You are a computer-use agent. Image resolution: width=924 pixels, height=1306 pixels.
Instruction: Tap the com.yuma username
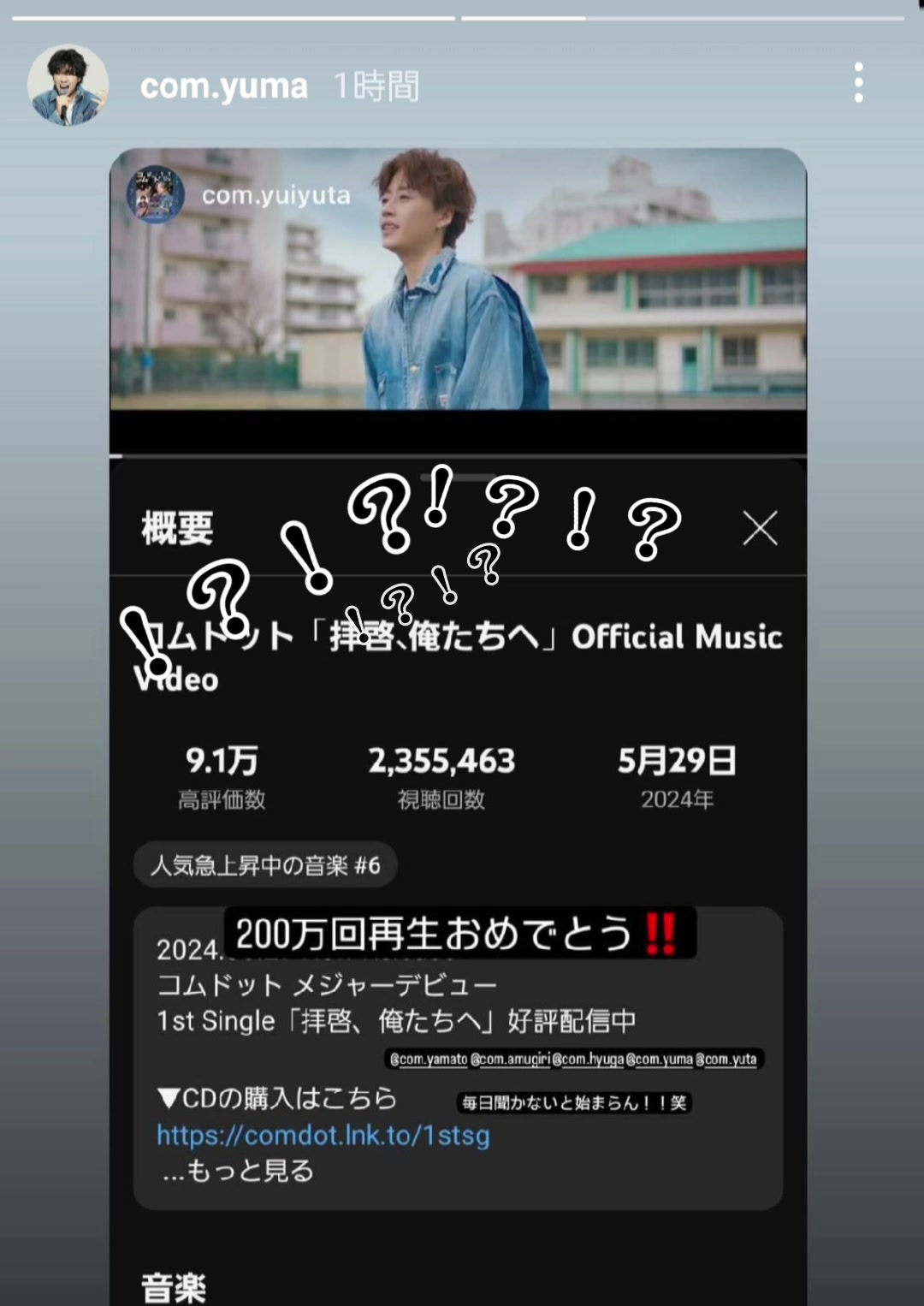[x=223, y=86]
